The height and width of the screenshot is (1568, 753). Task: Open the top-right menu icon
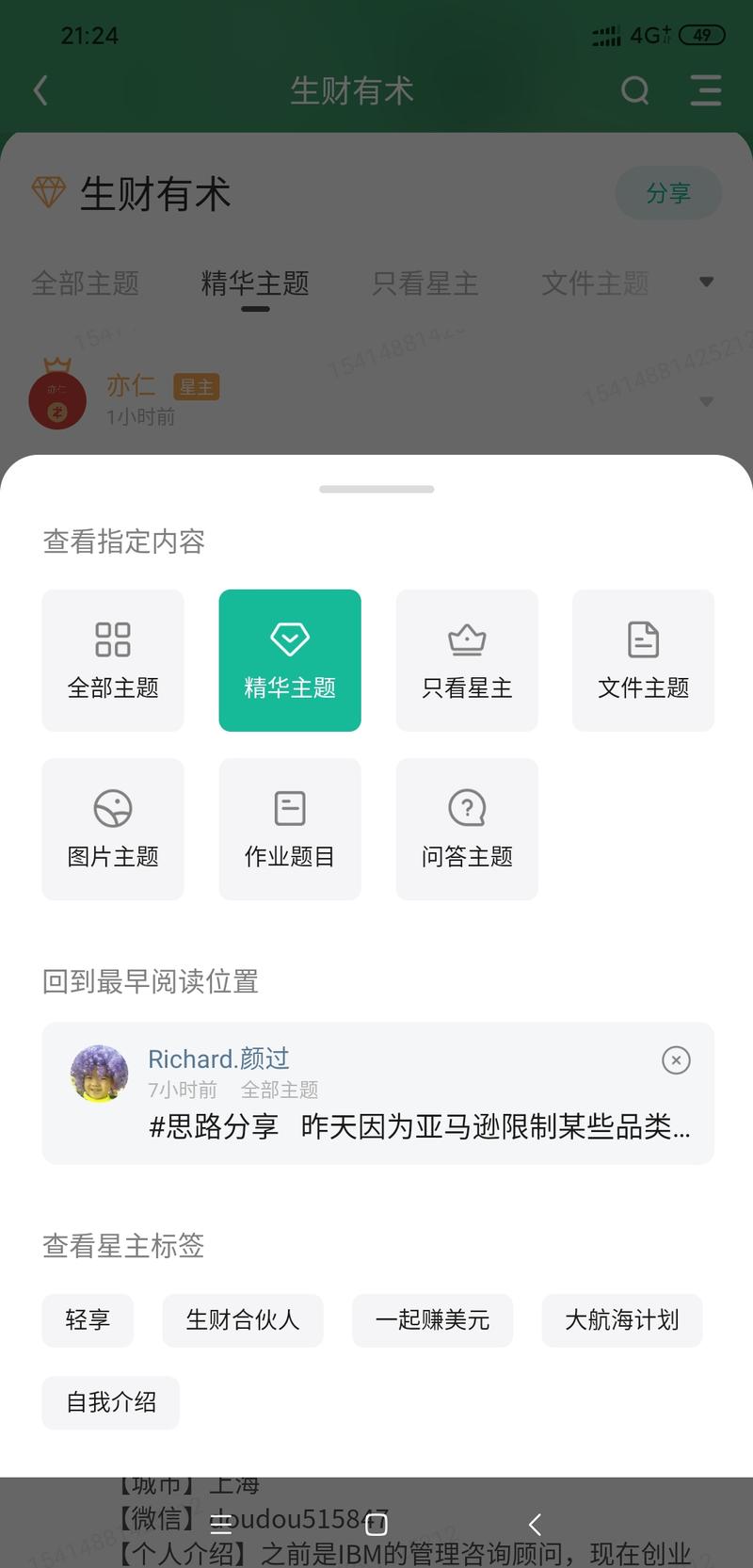(x=705, y=90)
